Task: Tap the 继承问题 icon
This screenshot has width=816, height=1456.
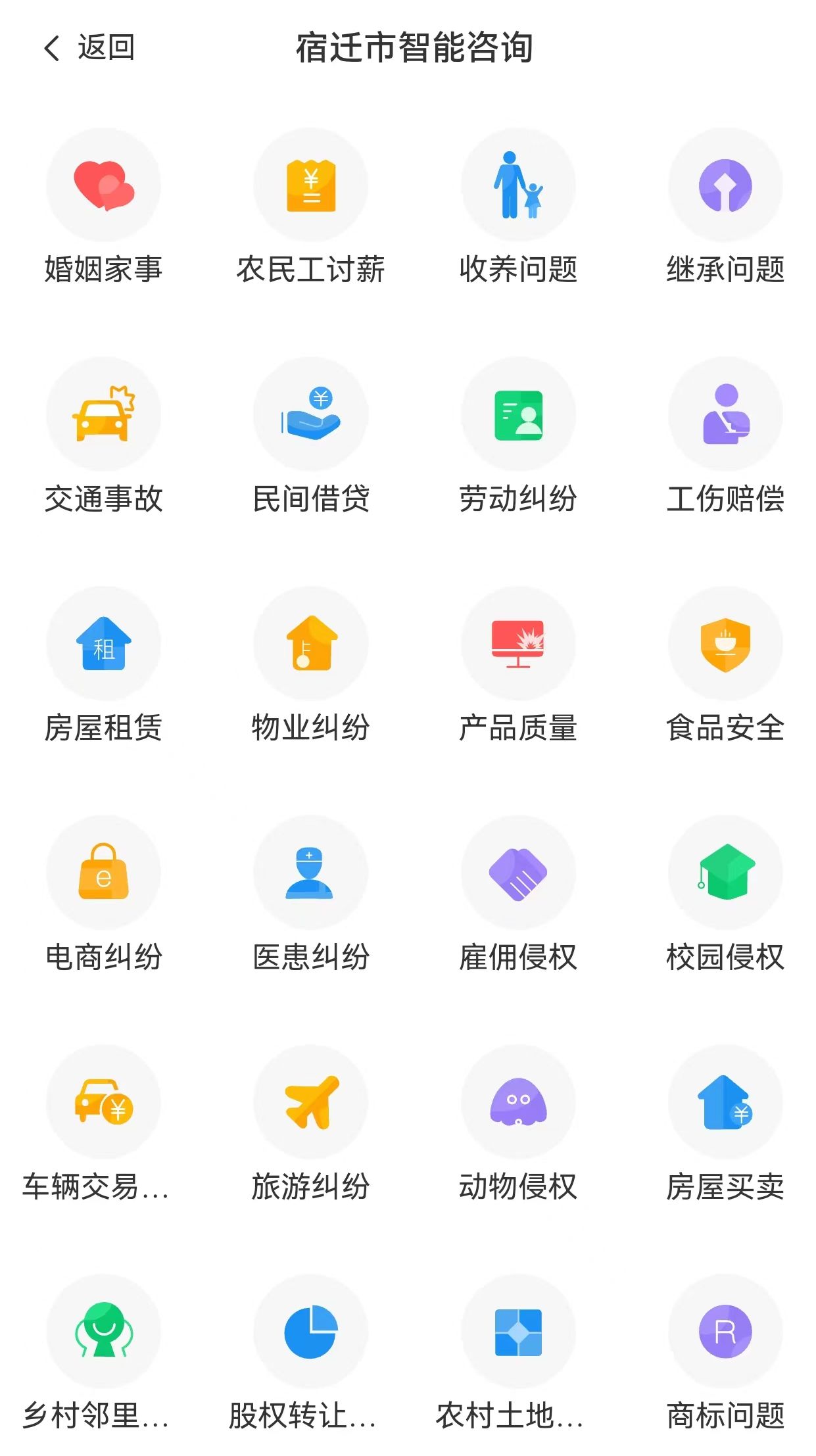Action: 725,185
